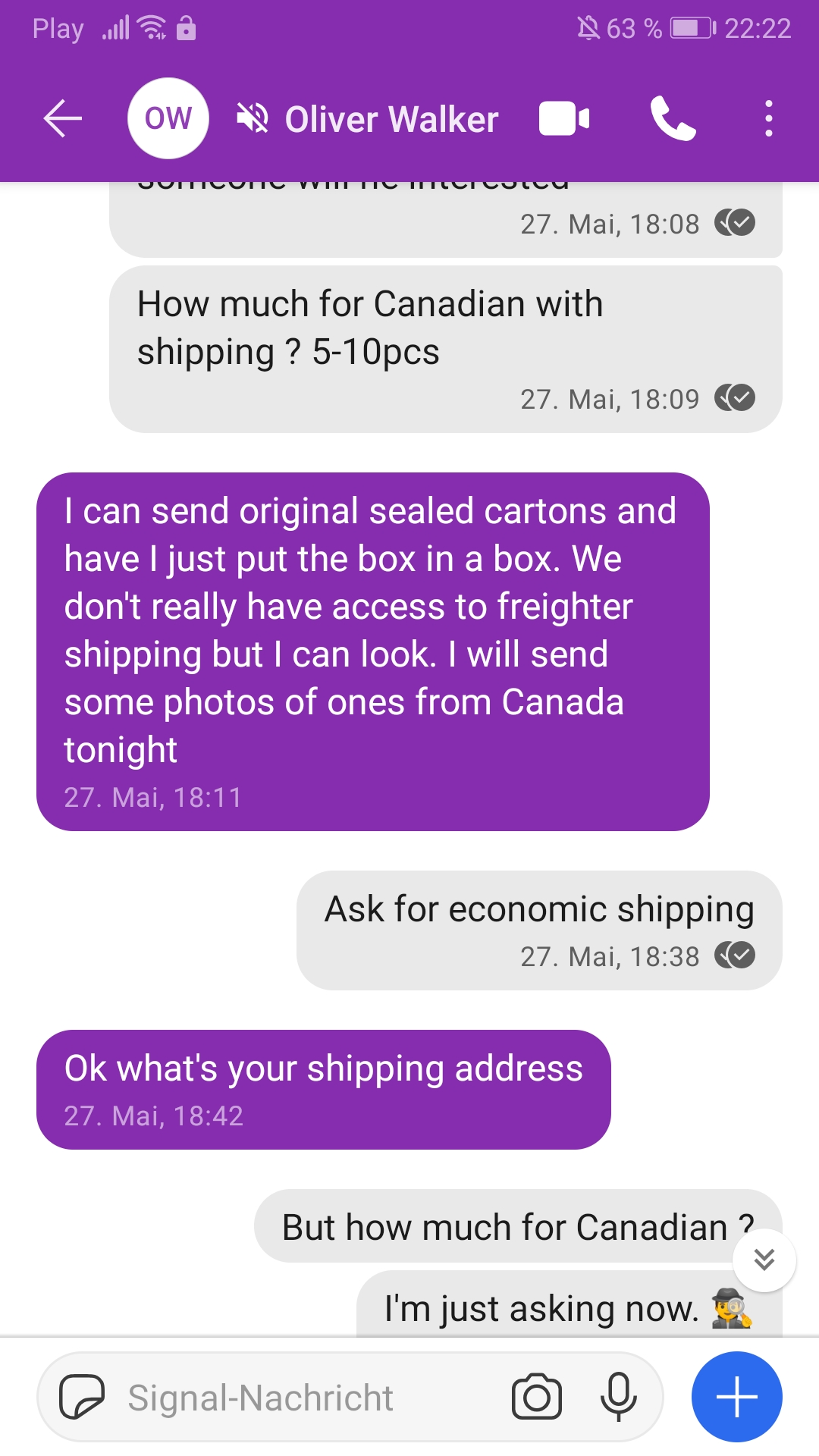Open the sticker picker
The image size is (819, 1456).
81,1397
